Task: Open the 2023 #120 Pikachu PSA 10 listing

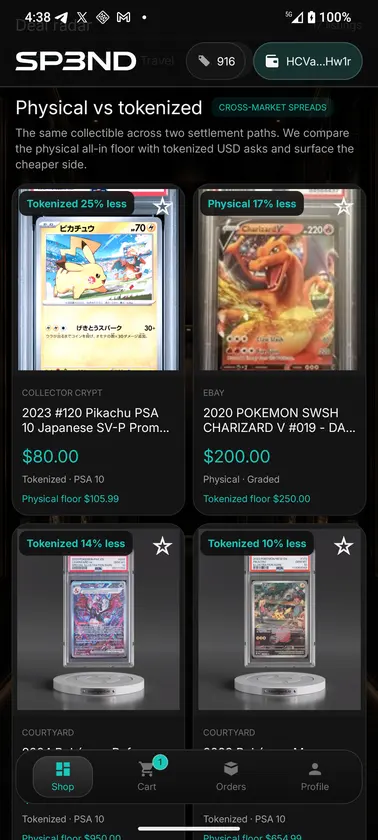Action: point(99,350)
